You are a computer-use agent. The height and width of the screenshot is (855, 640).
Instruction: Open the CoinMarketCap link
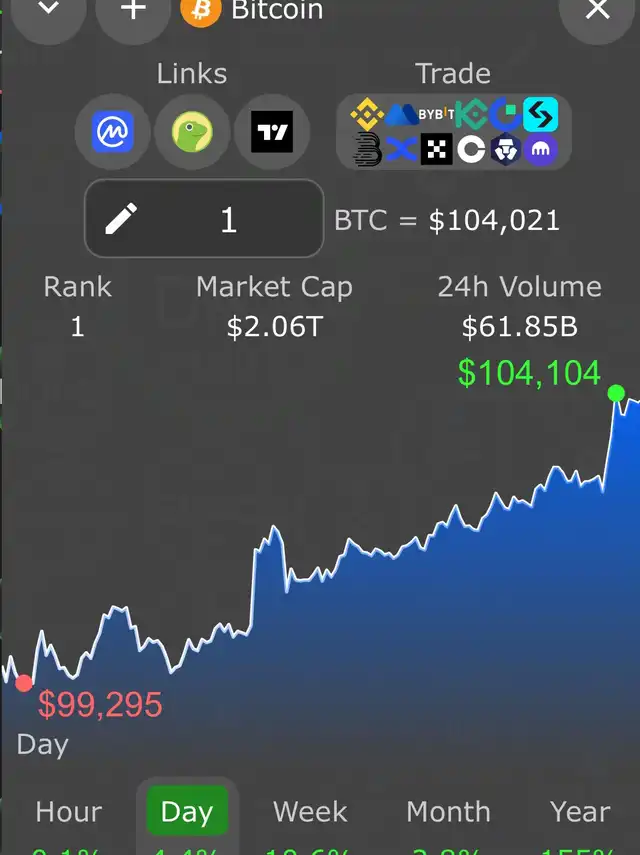[113, 132]
